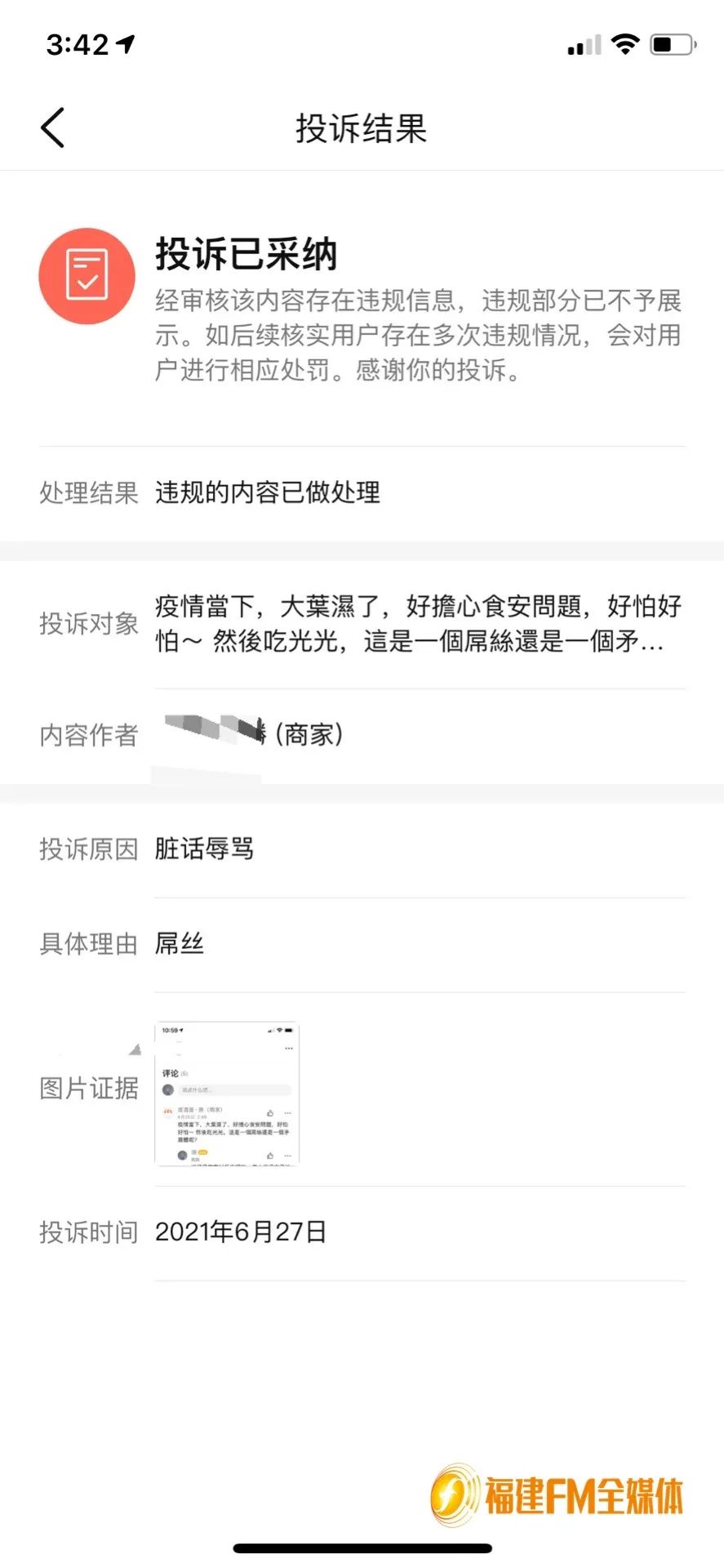The width and height of the screenshot is (724, 1568).
Task: Open the reported comment under 投诉对象
Action: click(x=418, y=624)
